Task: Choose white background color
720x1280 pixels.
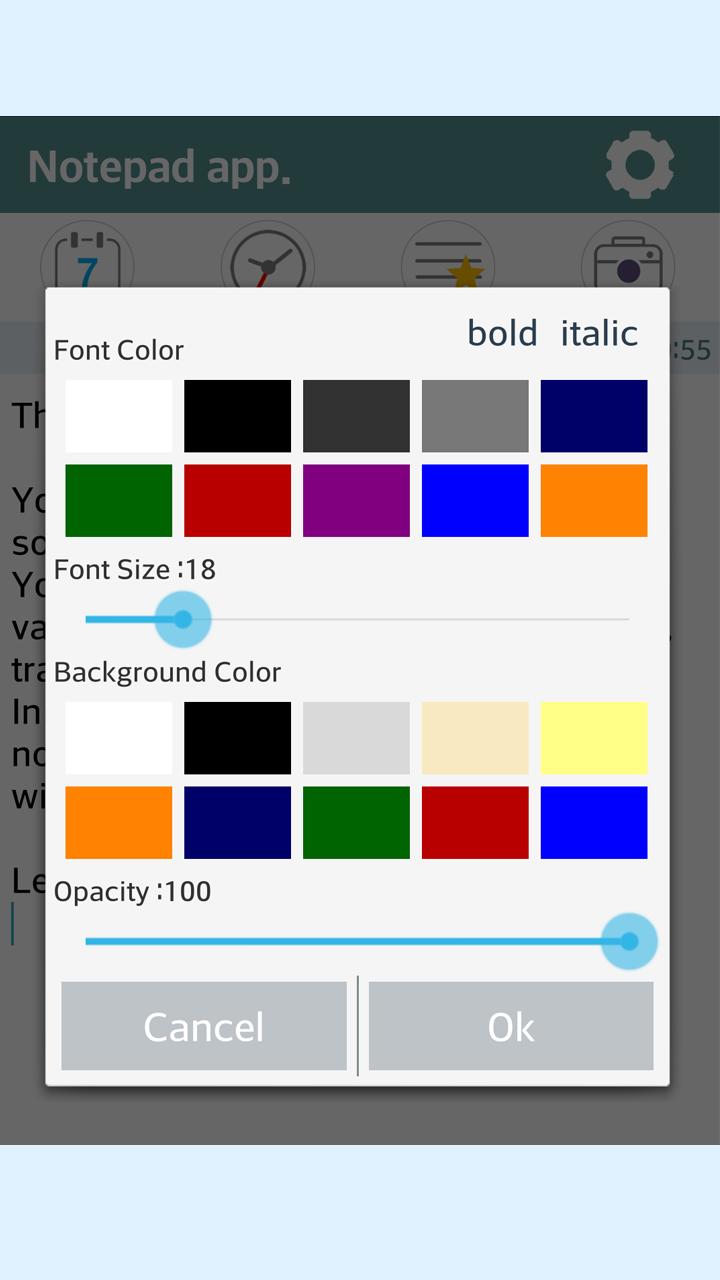Action: tap(118, 737)
